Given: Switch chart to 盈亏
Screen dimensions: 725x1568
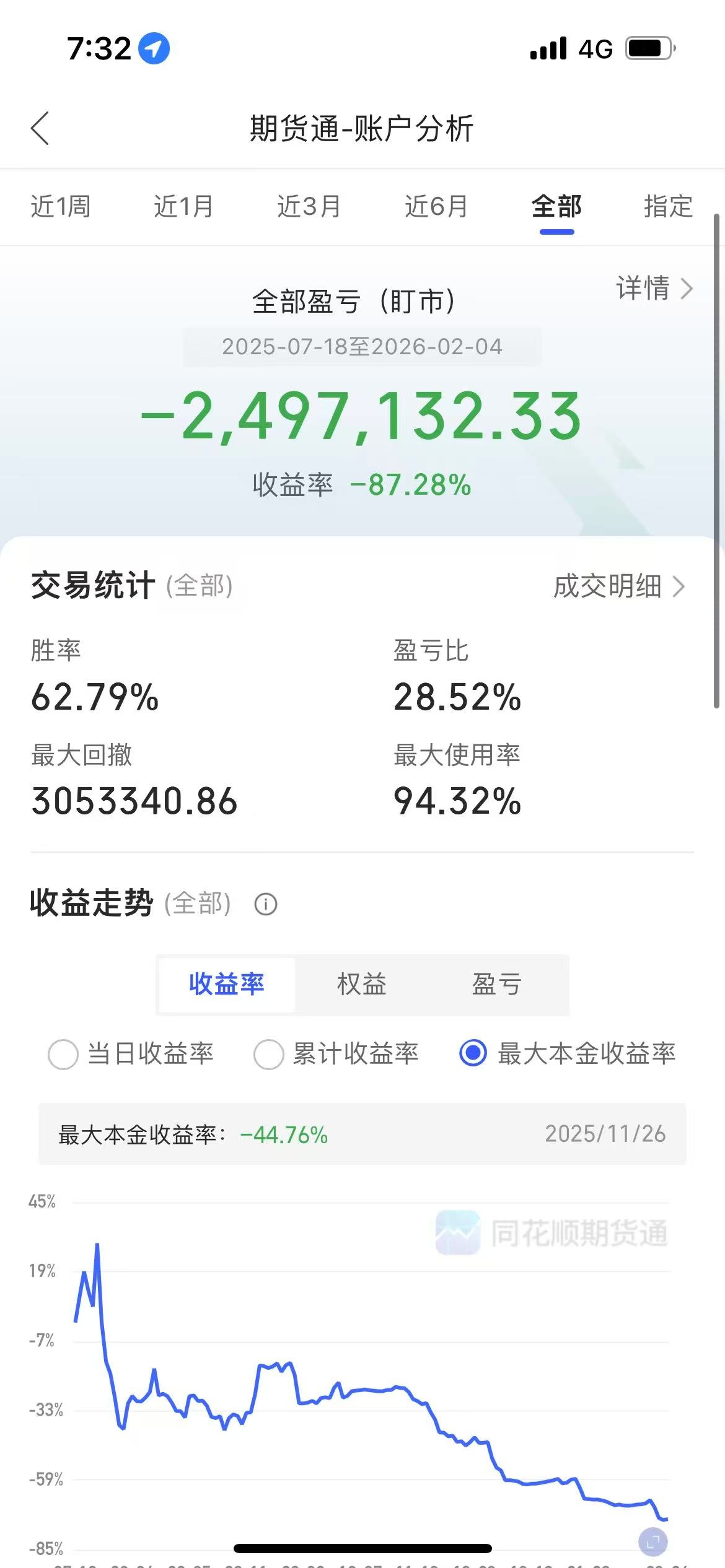Looking at the screenshot, I should click(497, 985).
